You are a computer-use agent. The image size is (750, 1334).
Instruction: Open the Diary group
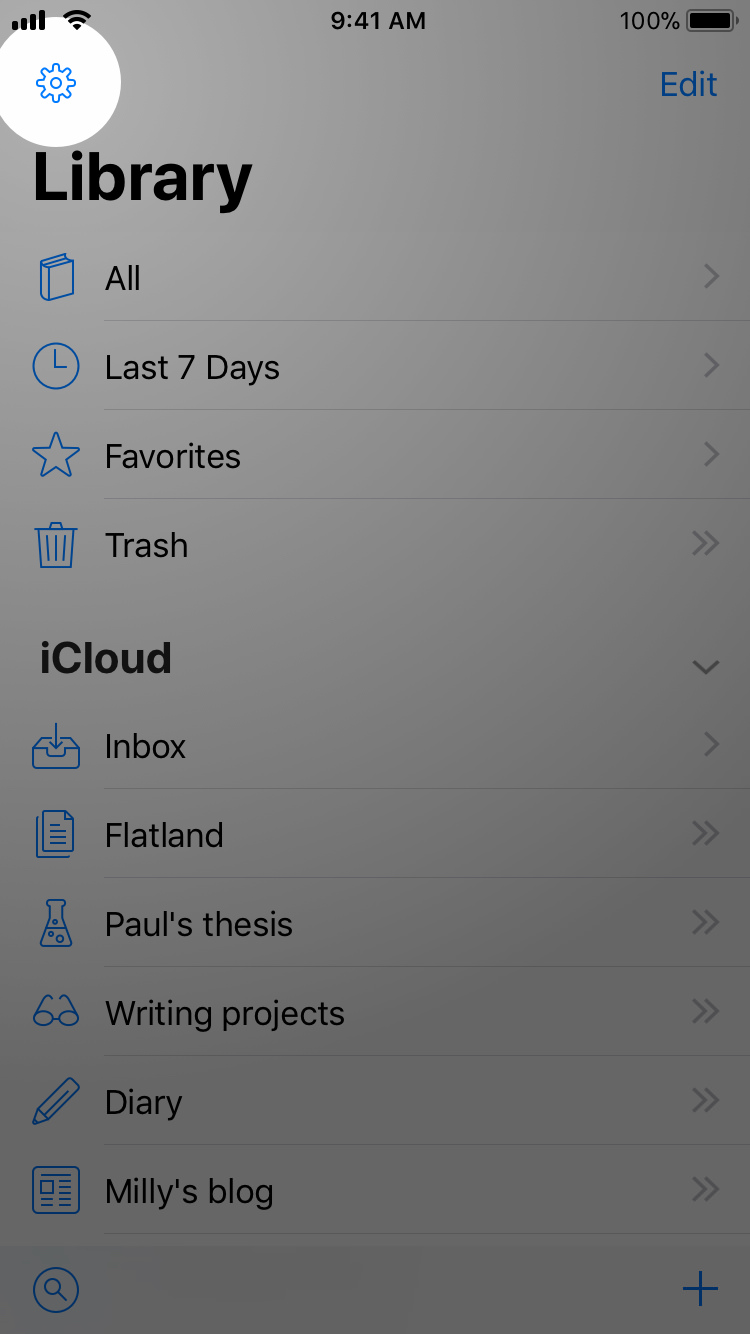tap(375, 1101)
